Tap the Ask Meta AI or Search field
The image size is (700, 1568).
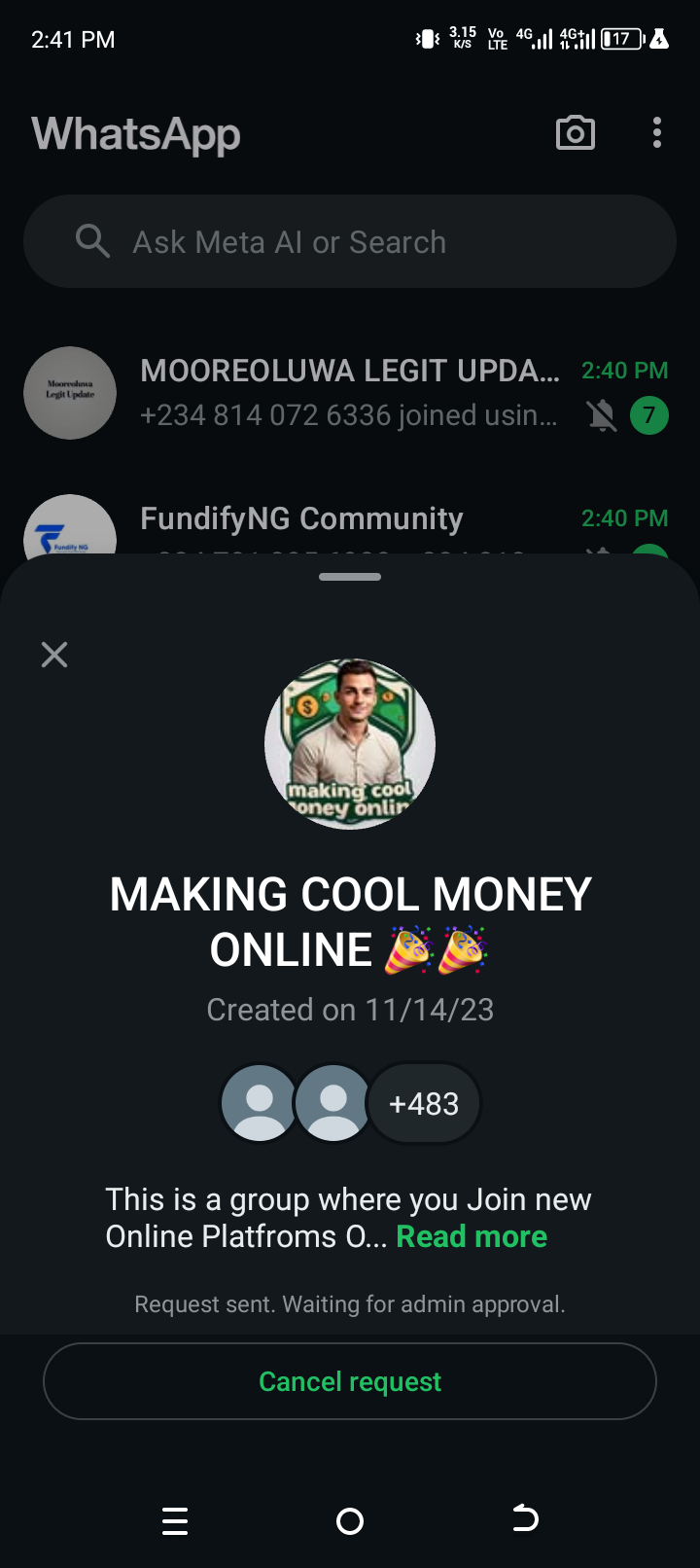point(350,241)
